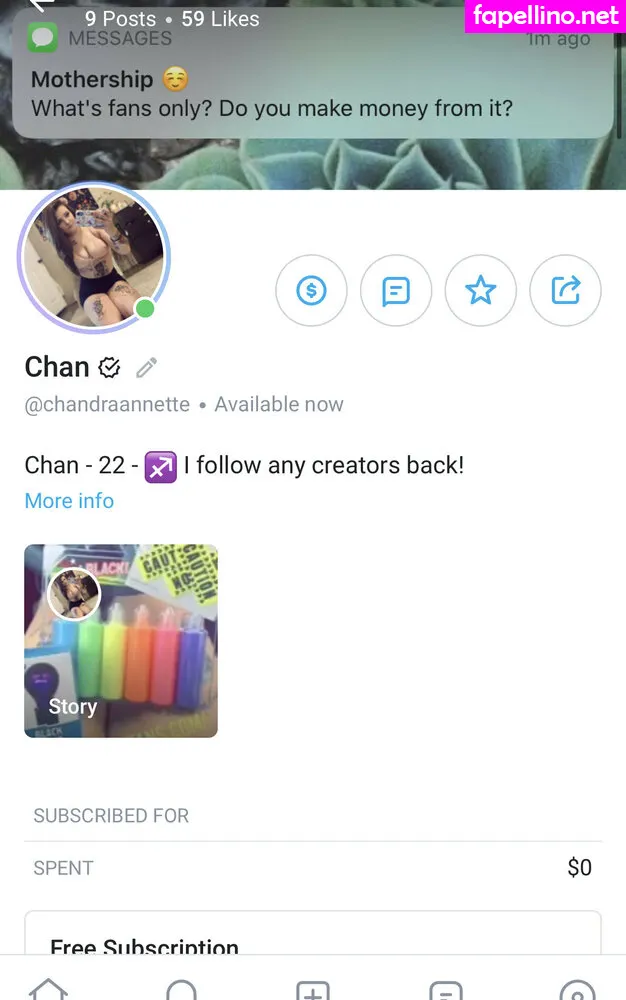Switch to the profile tab in the bottom bar

point(577,989)
